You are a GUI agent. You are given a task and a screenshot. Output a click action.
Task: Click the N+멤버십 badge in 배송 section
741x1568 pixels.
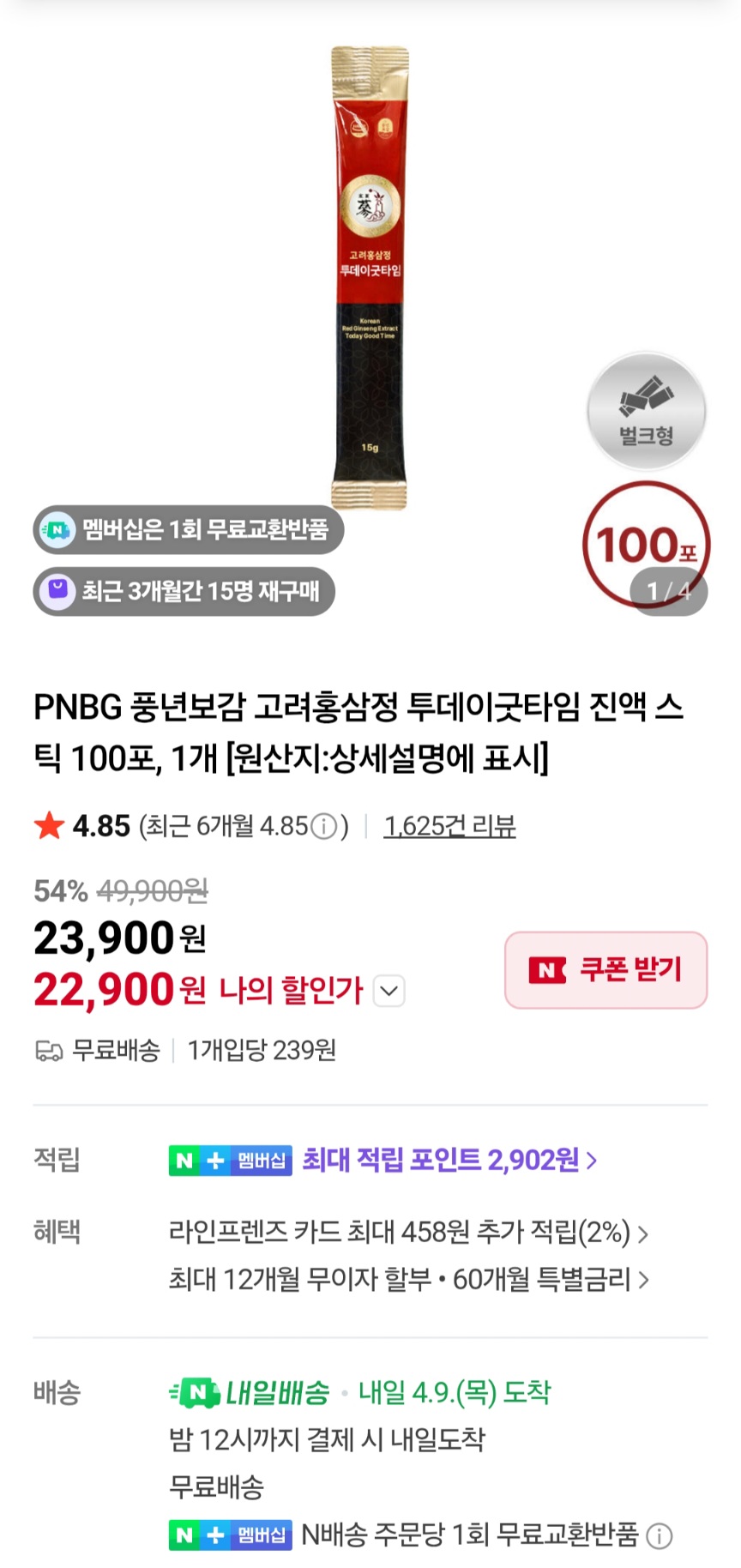230,1535
